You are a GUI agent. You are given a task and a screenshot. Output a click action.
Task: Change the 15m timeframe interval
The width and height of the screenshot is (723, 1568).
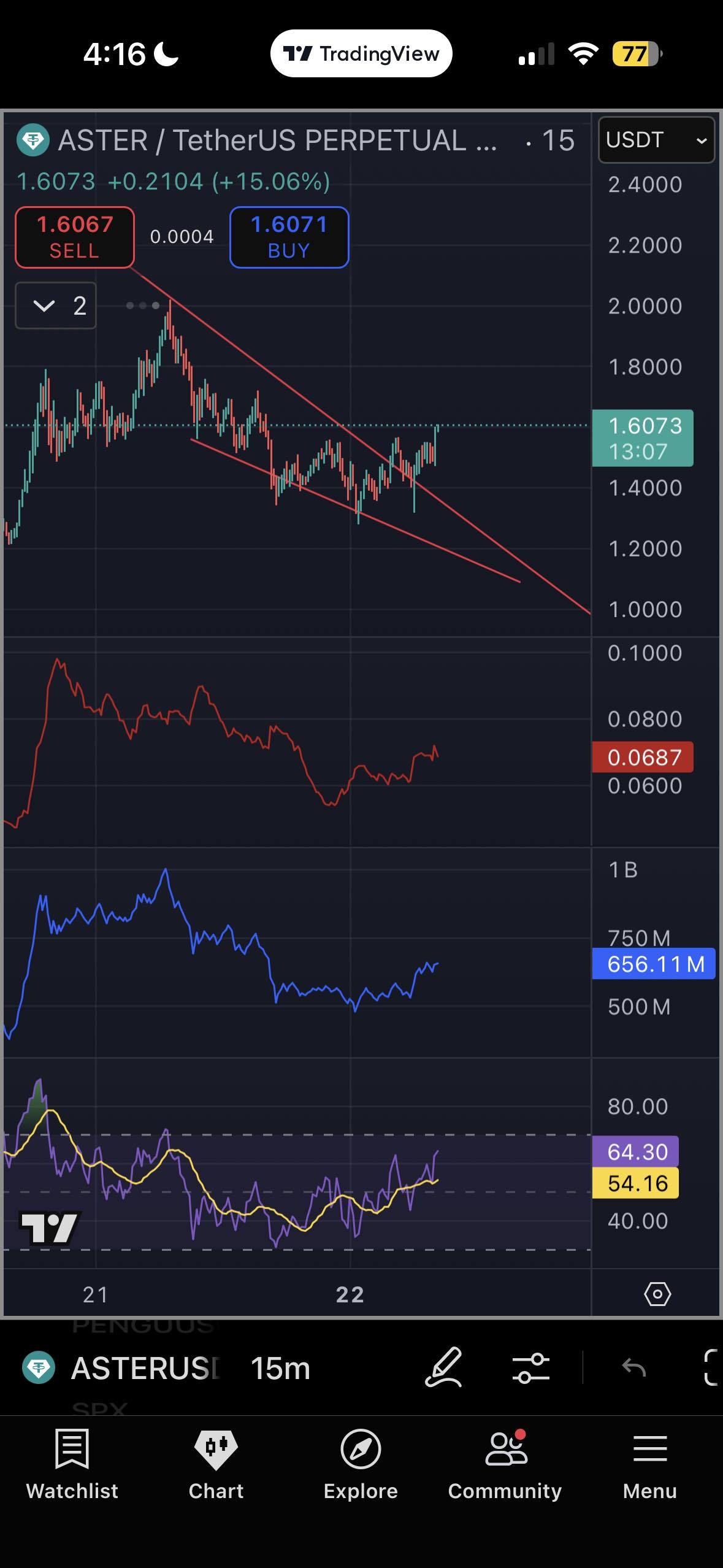tap(280, 1368)
